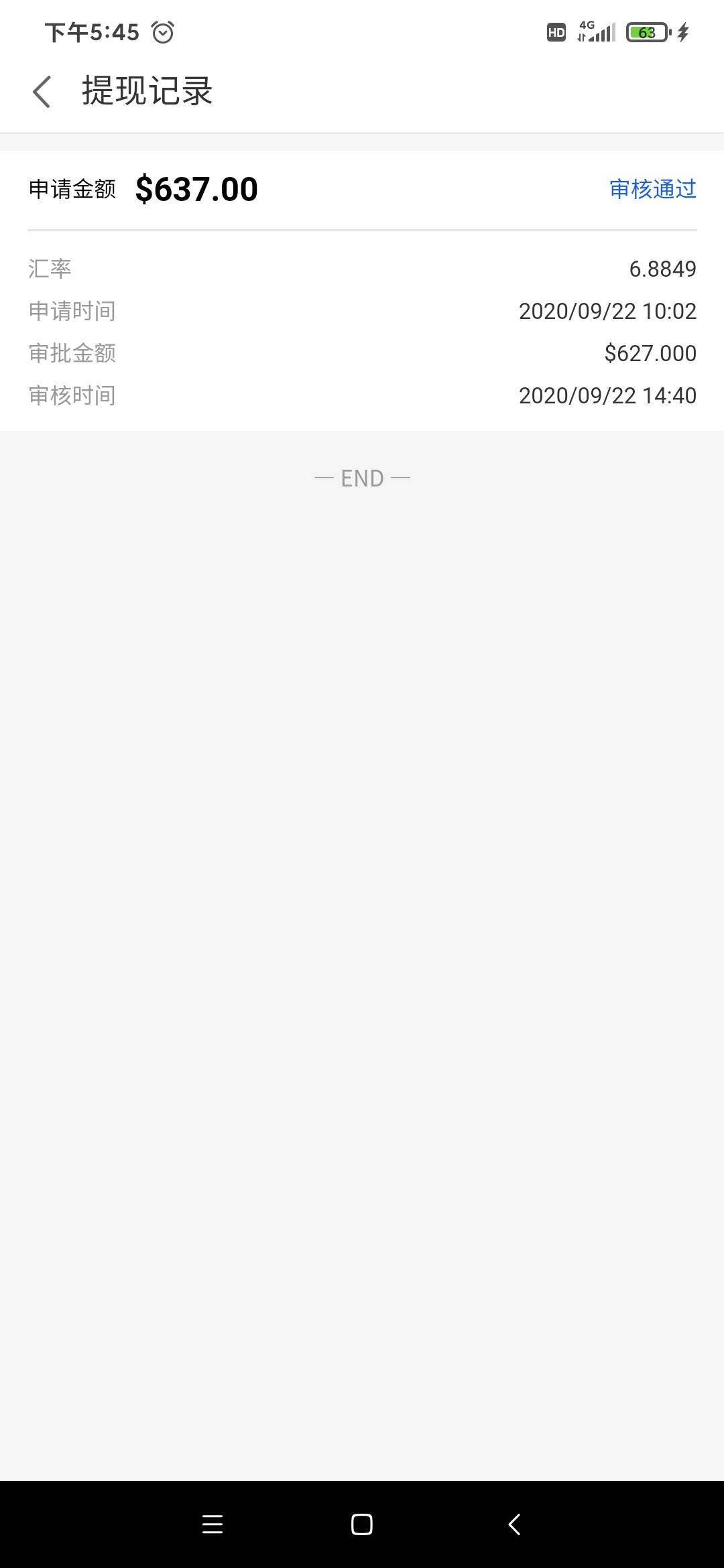Open recent apps from the navigation bar

point(213,1524)
